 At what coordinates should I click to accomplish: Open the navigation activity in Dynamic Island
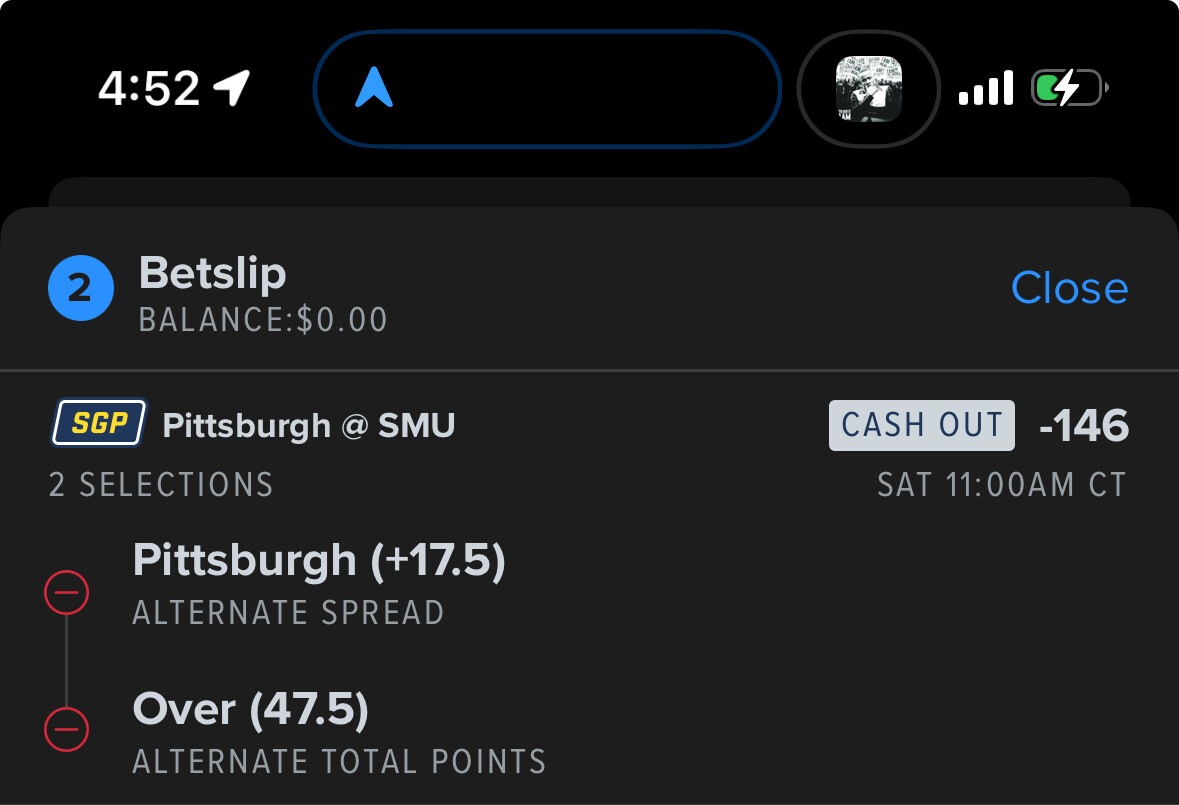point(546,89)
